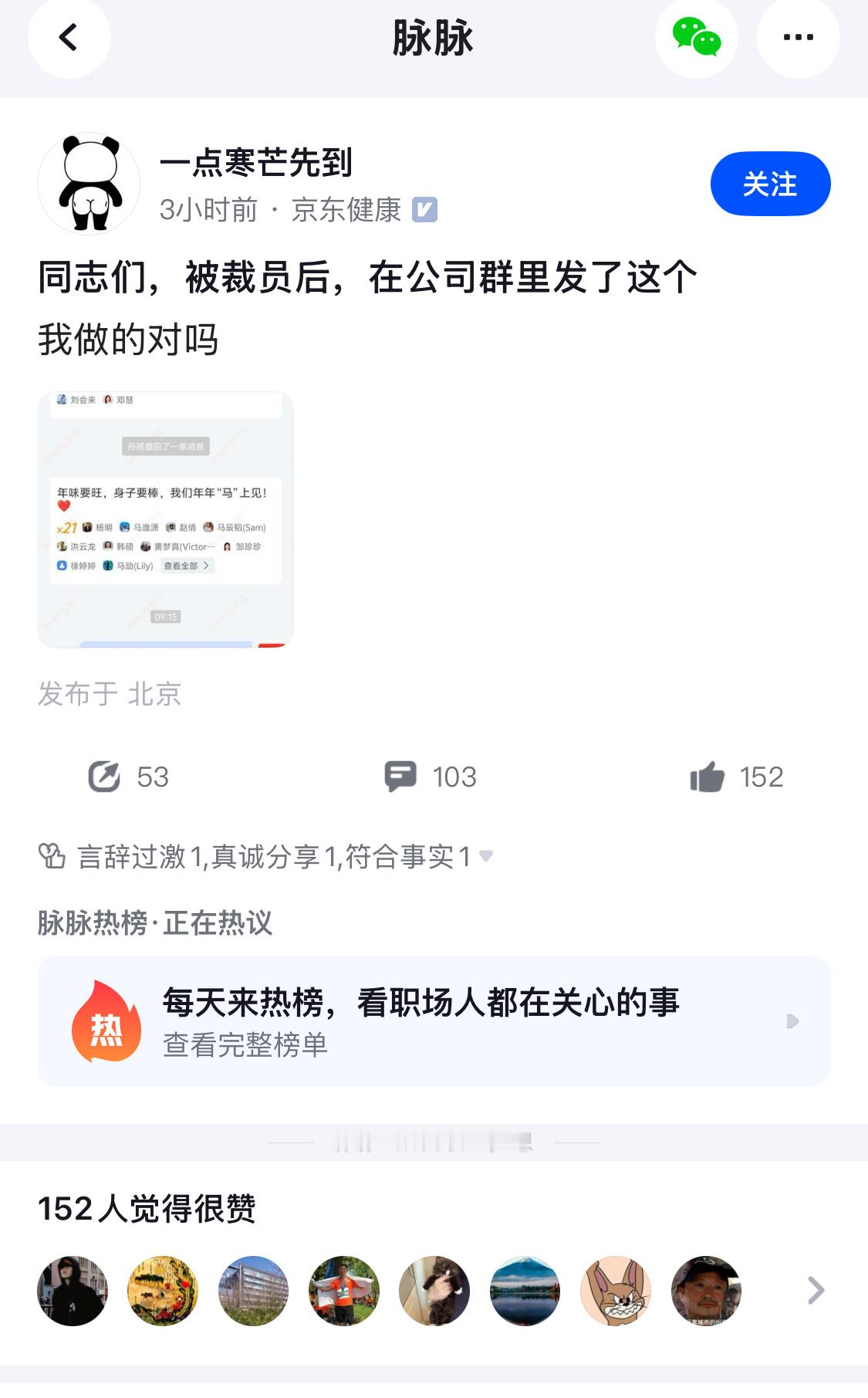The image size is (868, 1398).
Task: Follow the author via the 关注 button
Action: pos(770,183)
